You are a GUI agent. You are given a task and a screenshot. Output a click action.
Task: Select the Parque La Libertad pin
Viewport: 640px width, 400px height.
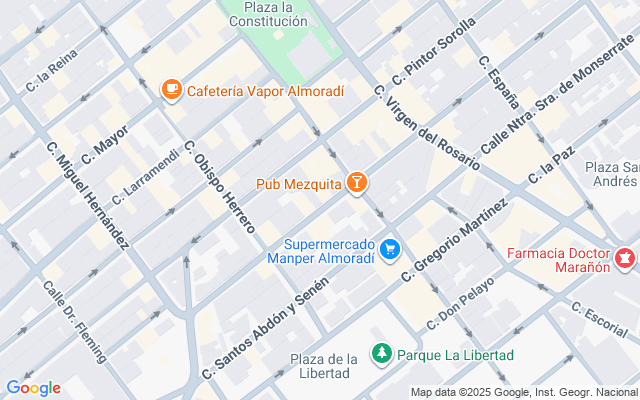coord(382,354)
